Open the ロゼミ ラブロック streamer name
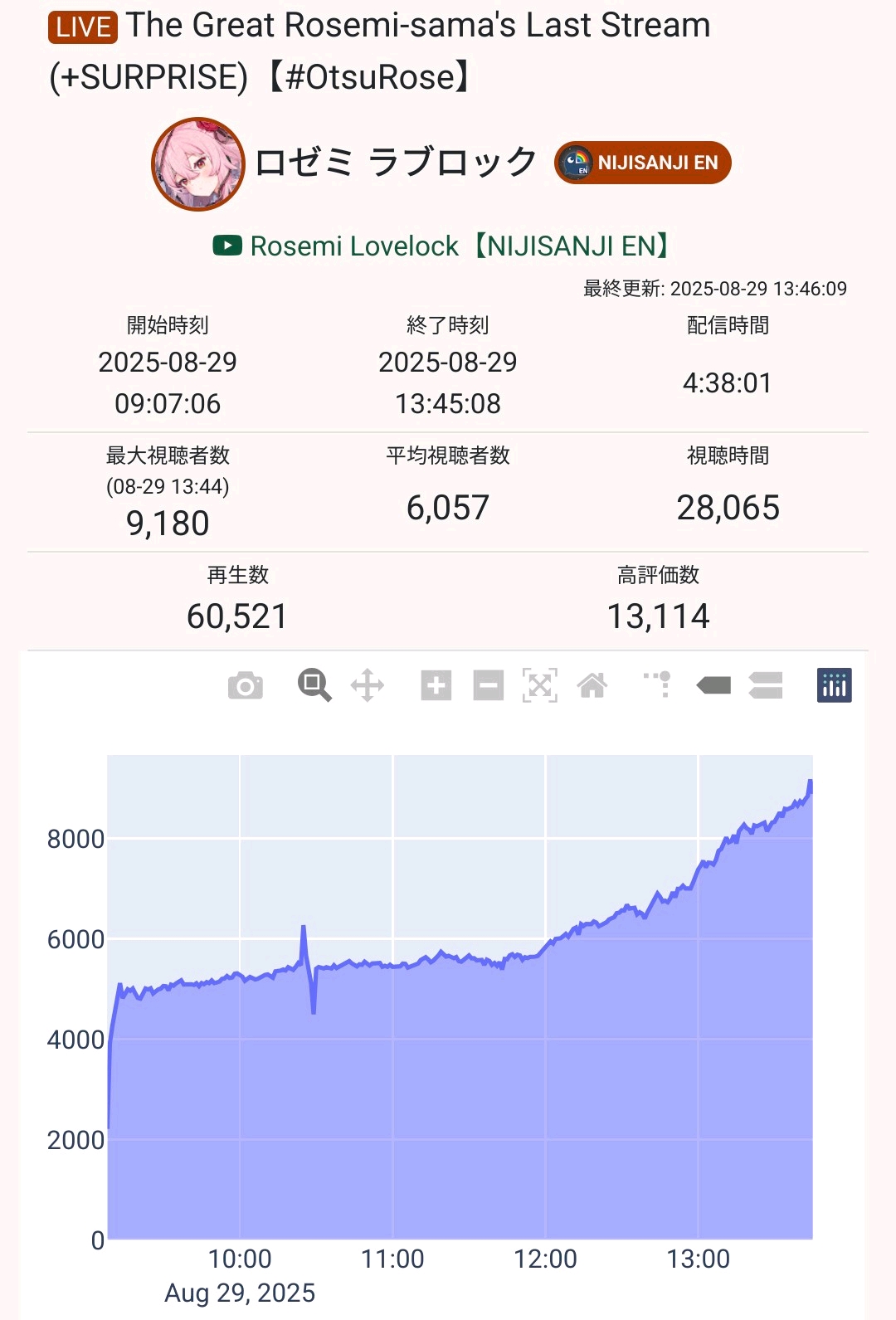Screen dimensions: 896x1320 396,163
